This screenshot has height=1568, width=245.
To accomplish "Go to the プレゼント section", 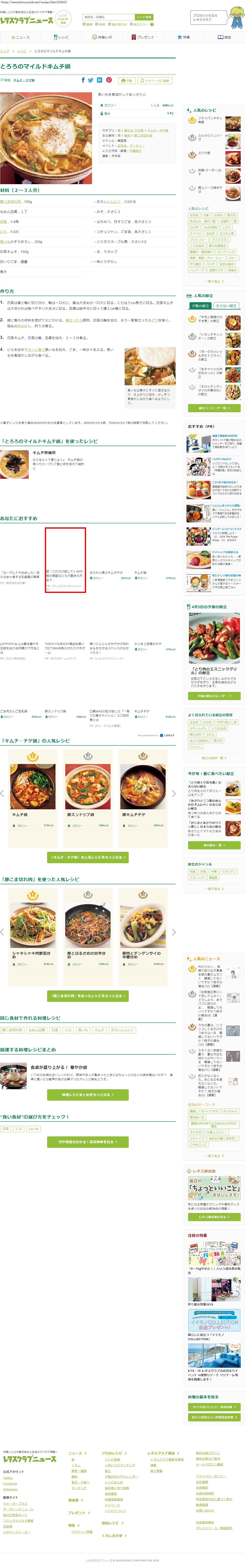I will (143, 37).
